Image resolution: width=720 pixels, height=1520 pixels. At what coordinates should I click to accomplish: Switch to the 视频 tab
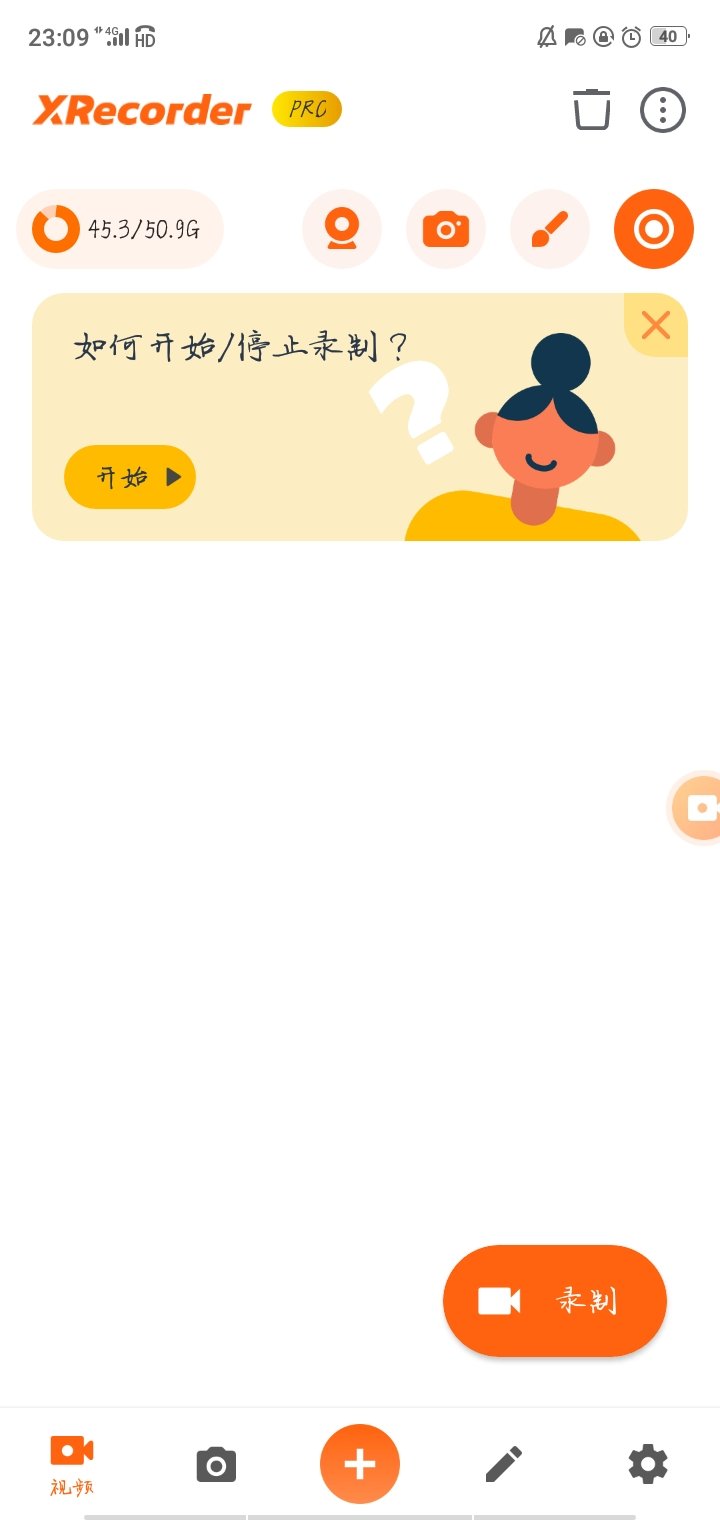(72, 1463)
